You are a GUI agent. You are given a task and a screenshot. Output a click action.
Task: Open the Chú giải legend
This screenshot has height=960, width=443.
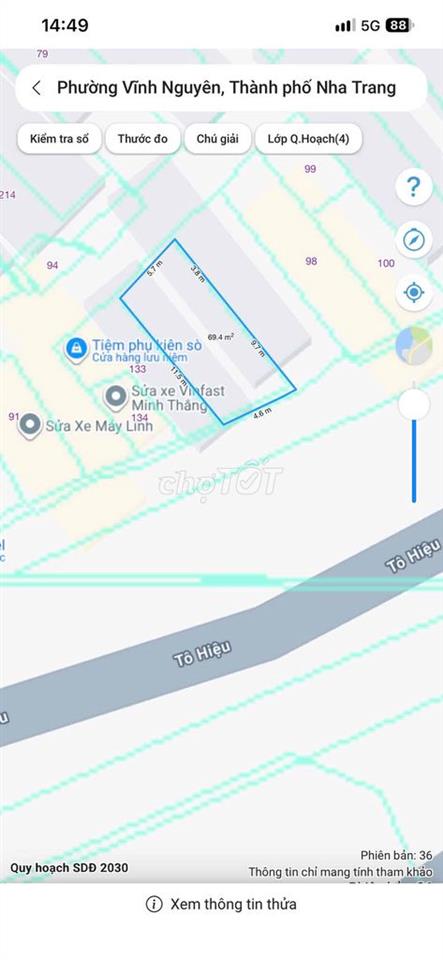point(217,139)
